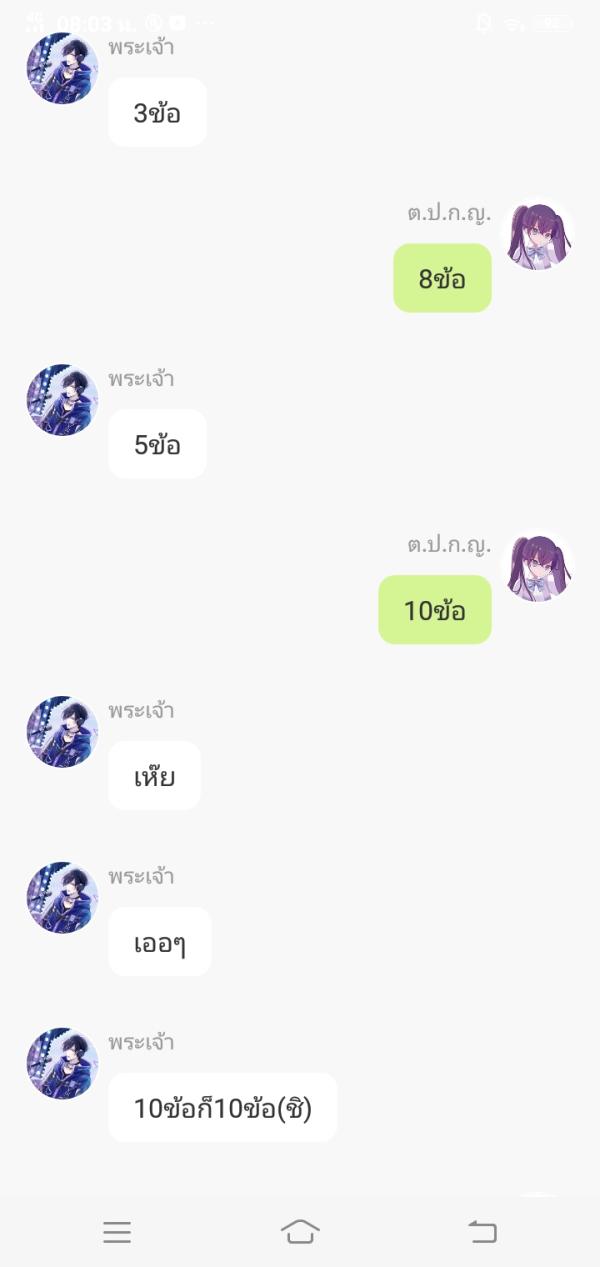View profile from avatar beside 10ข้อก็10ข้อ(ชิ)
Screen dimensions: 600x1267
pos(62,1064)
